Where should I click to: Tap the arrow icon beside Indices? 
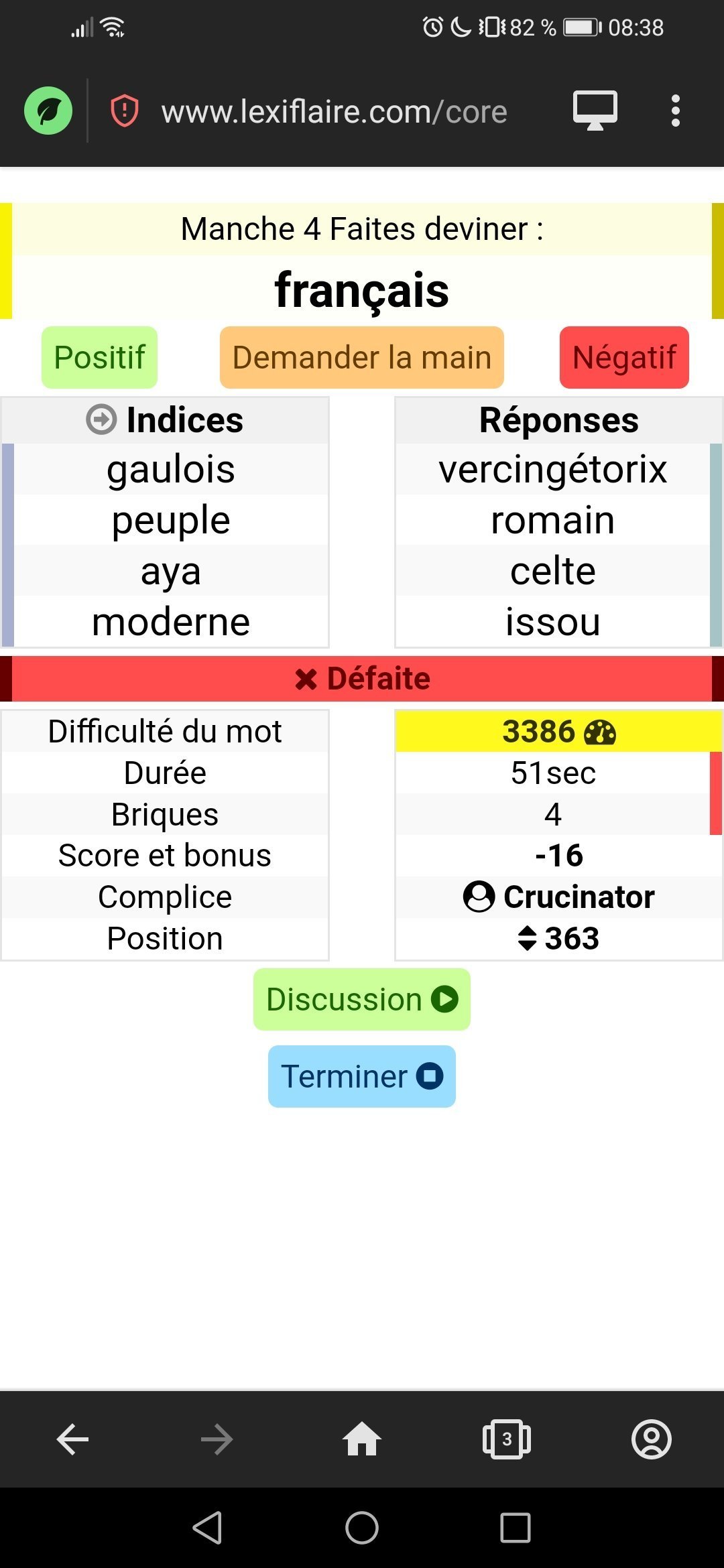point(101,420)
